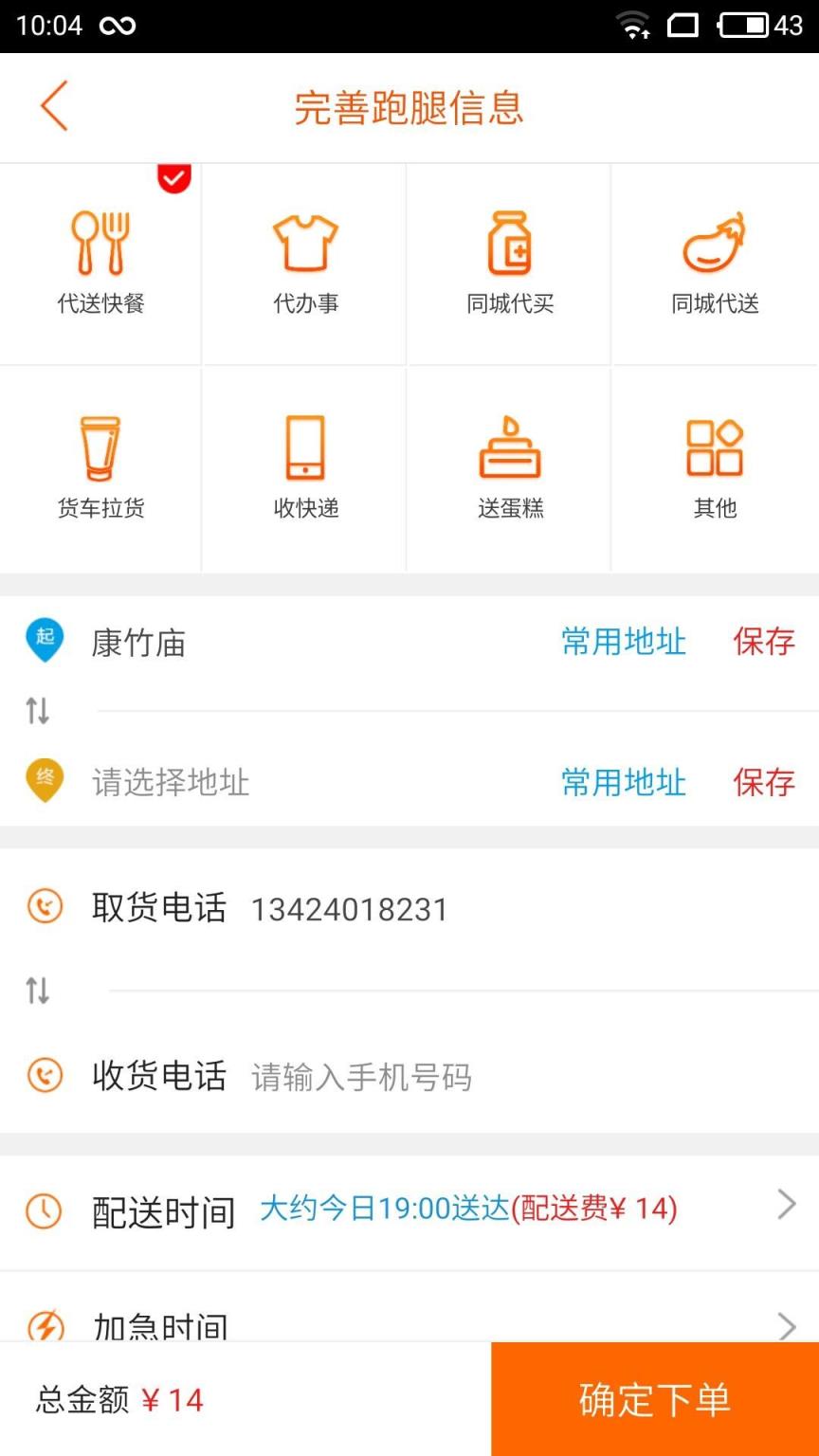The width and height of the screenshot is (819, 1456).
Task: Pick the 送蛋糕 cake delivery option
Action: tap(510, 468)
